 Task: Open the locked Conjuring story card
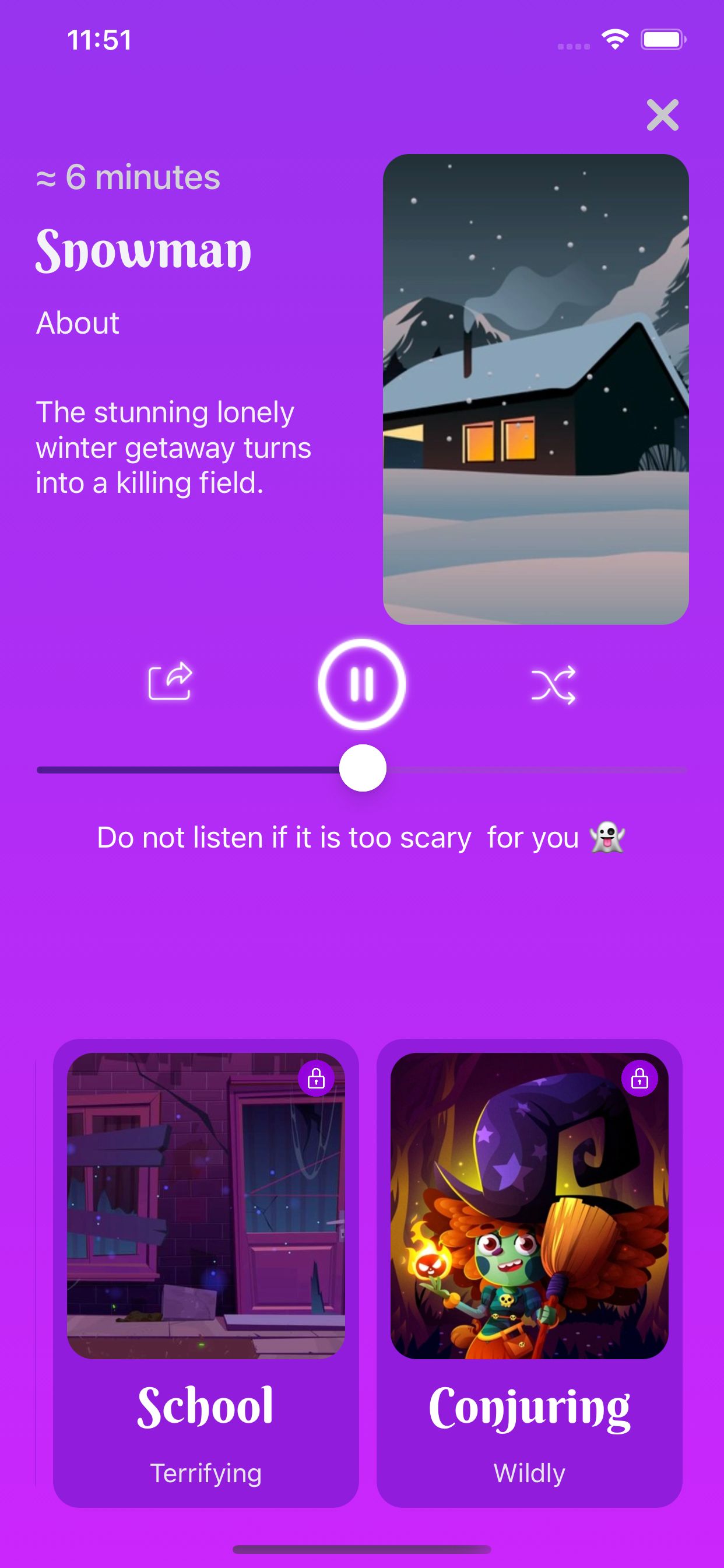[x=529, y=1273]
